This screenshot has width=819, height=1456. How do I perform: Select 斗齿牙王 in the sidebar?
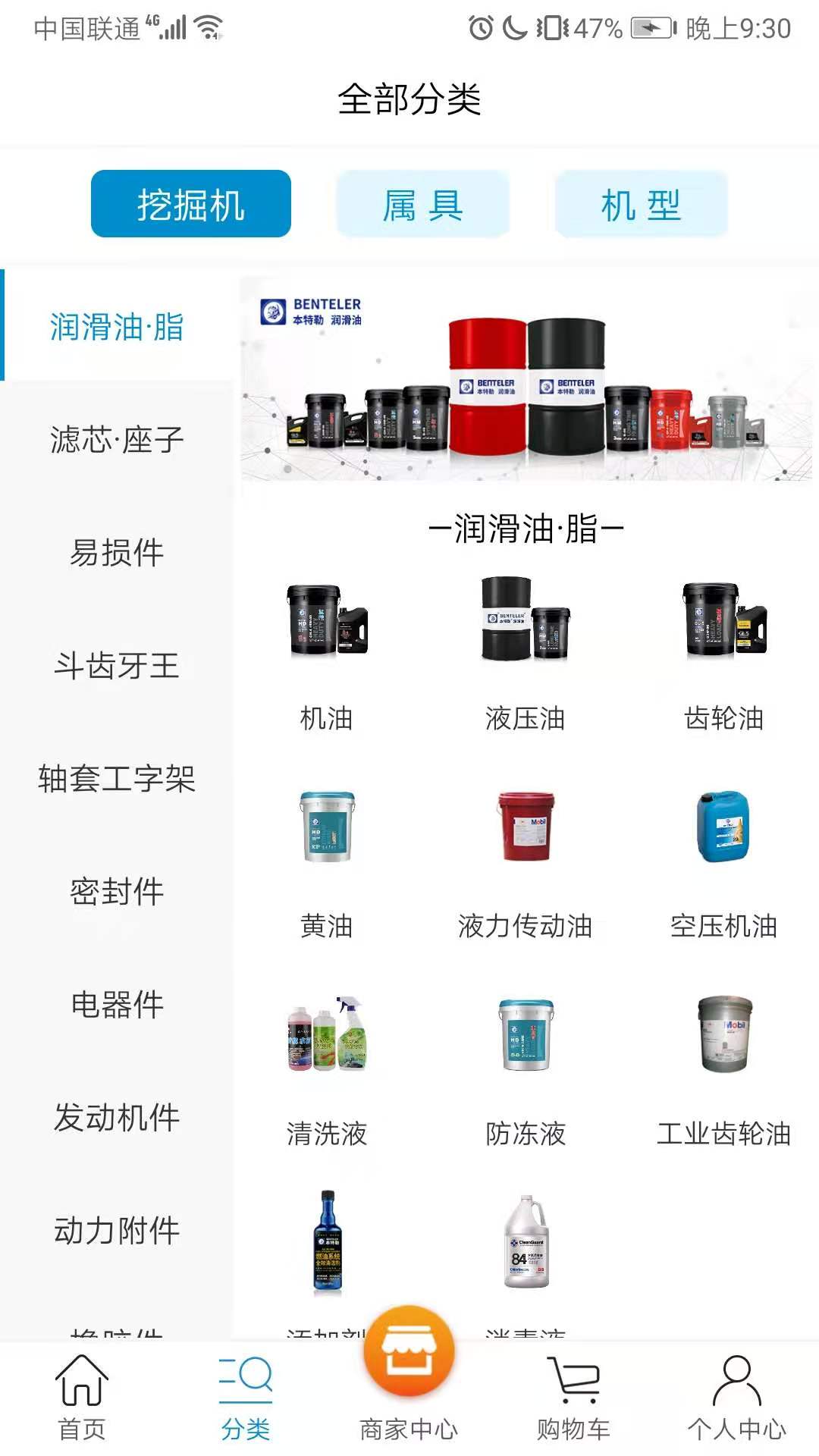click(117, 666)
